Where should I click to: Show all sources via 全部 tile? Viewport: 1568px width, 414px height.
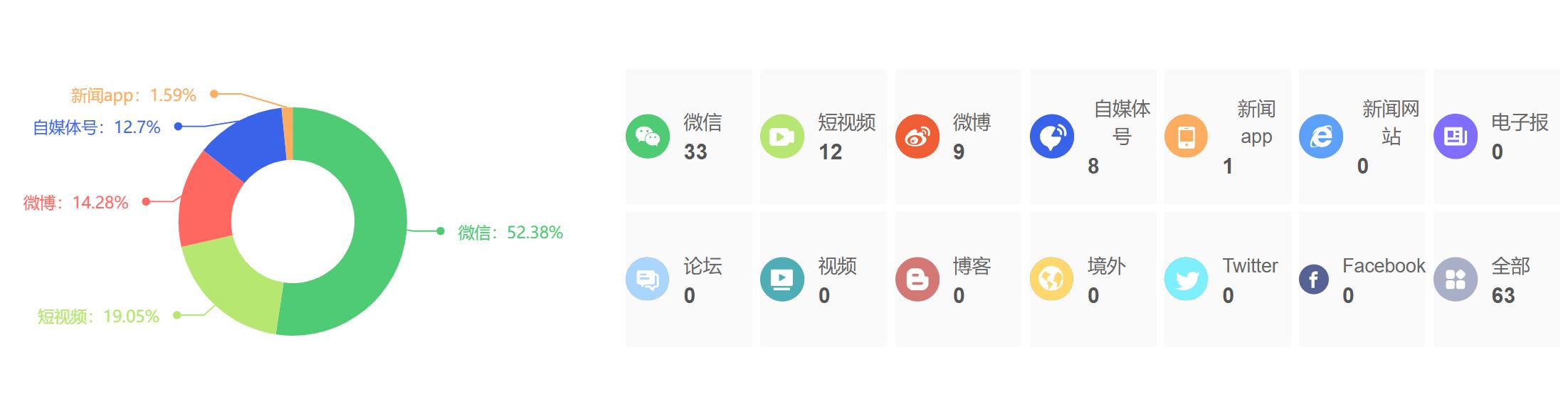[1496, 280]
